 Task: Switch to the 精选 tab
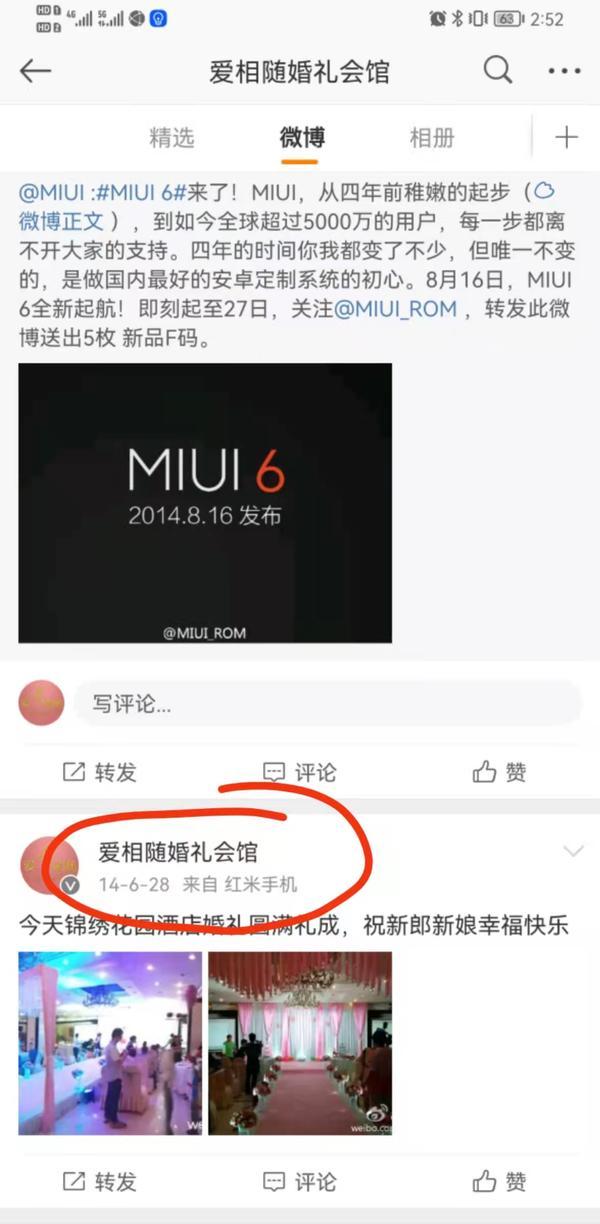point(171,138)
